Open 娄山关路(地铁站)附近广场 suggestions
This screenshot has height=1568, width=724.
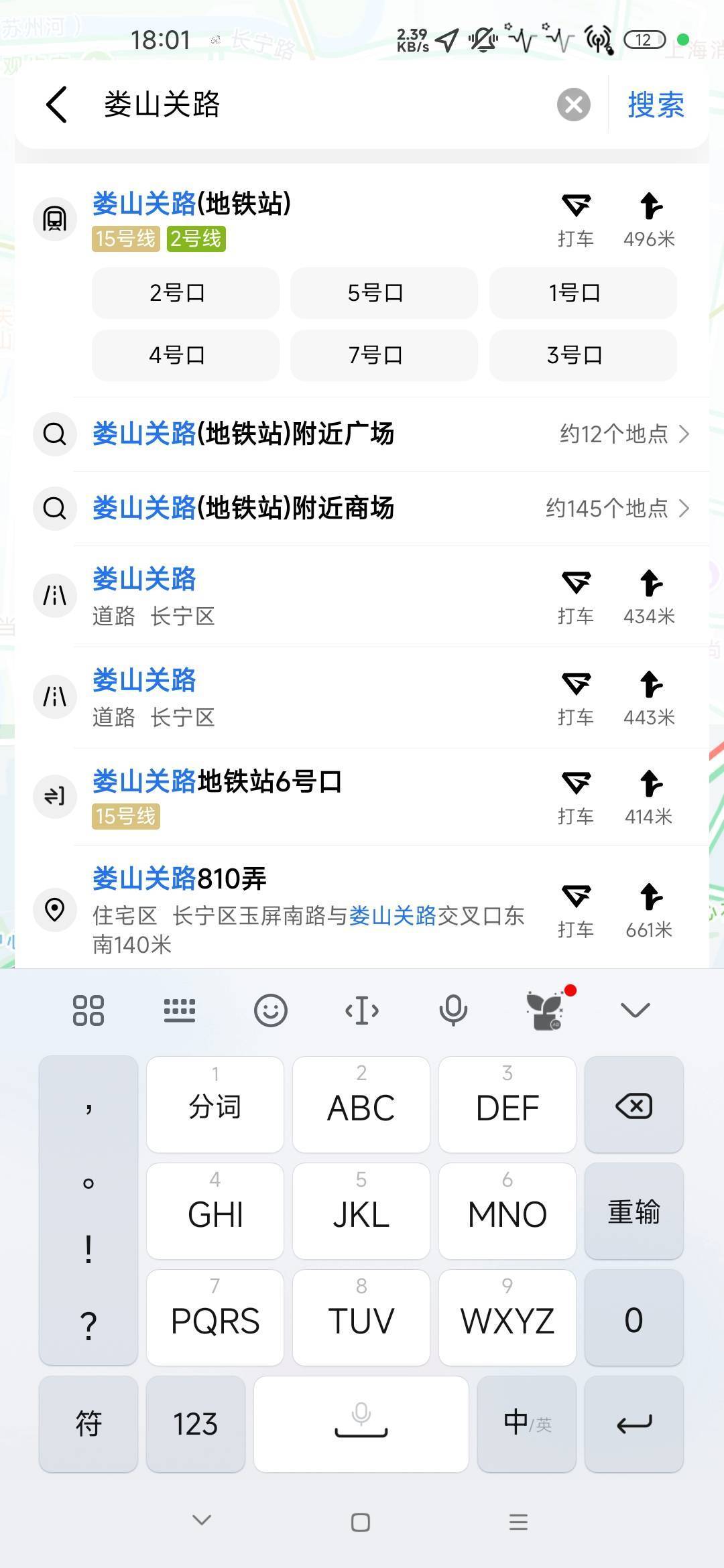pos(362,434)
